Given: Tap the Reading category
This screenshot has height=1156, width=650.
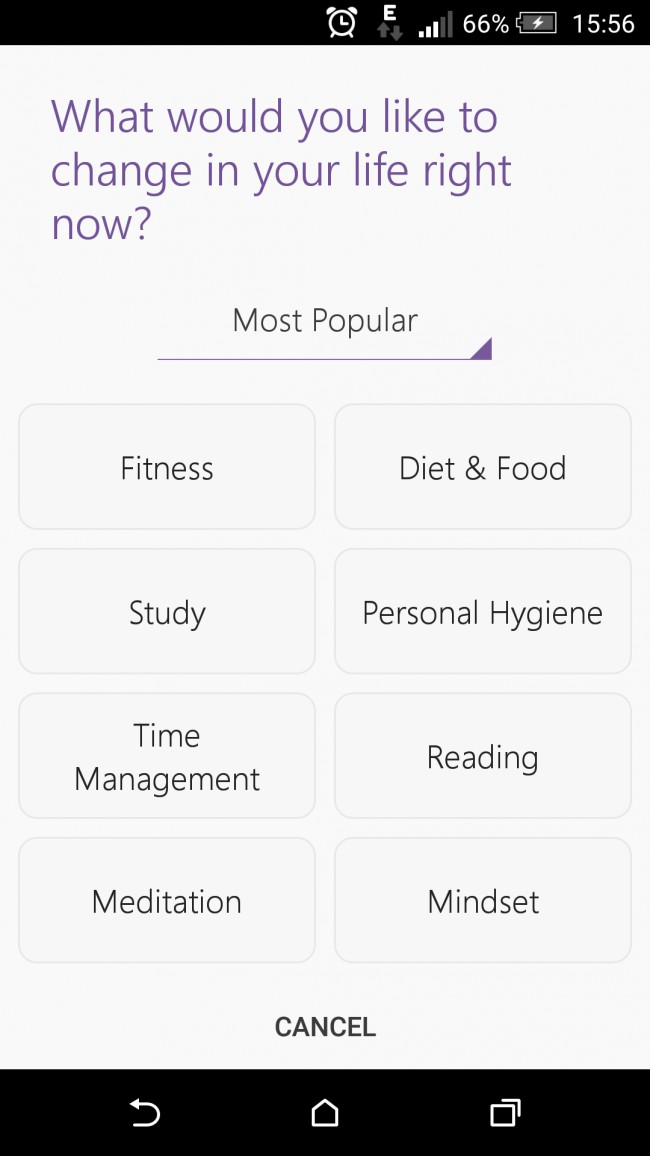Looking at the screenshot, I should click(483, 755).
